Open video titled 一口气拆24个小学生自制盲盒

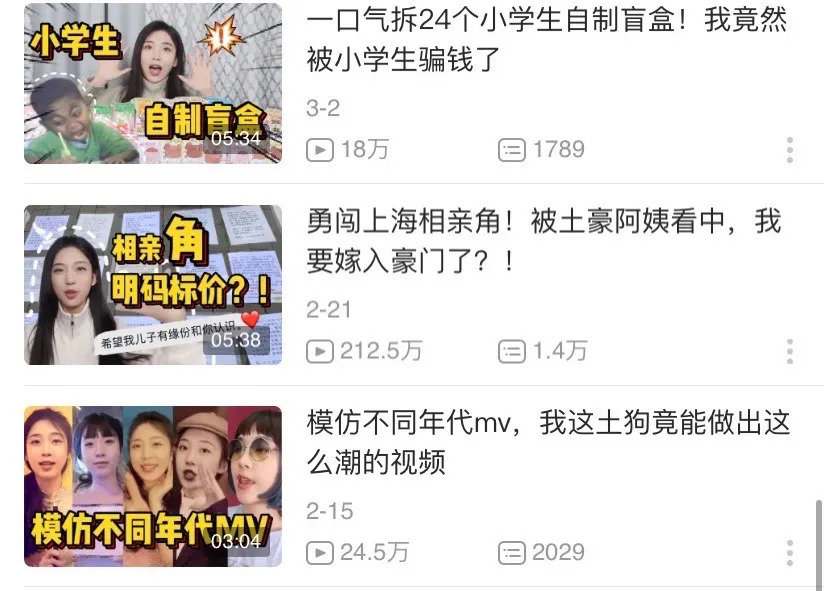click(x=547, y=40)
